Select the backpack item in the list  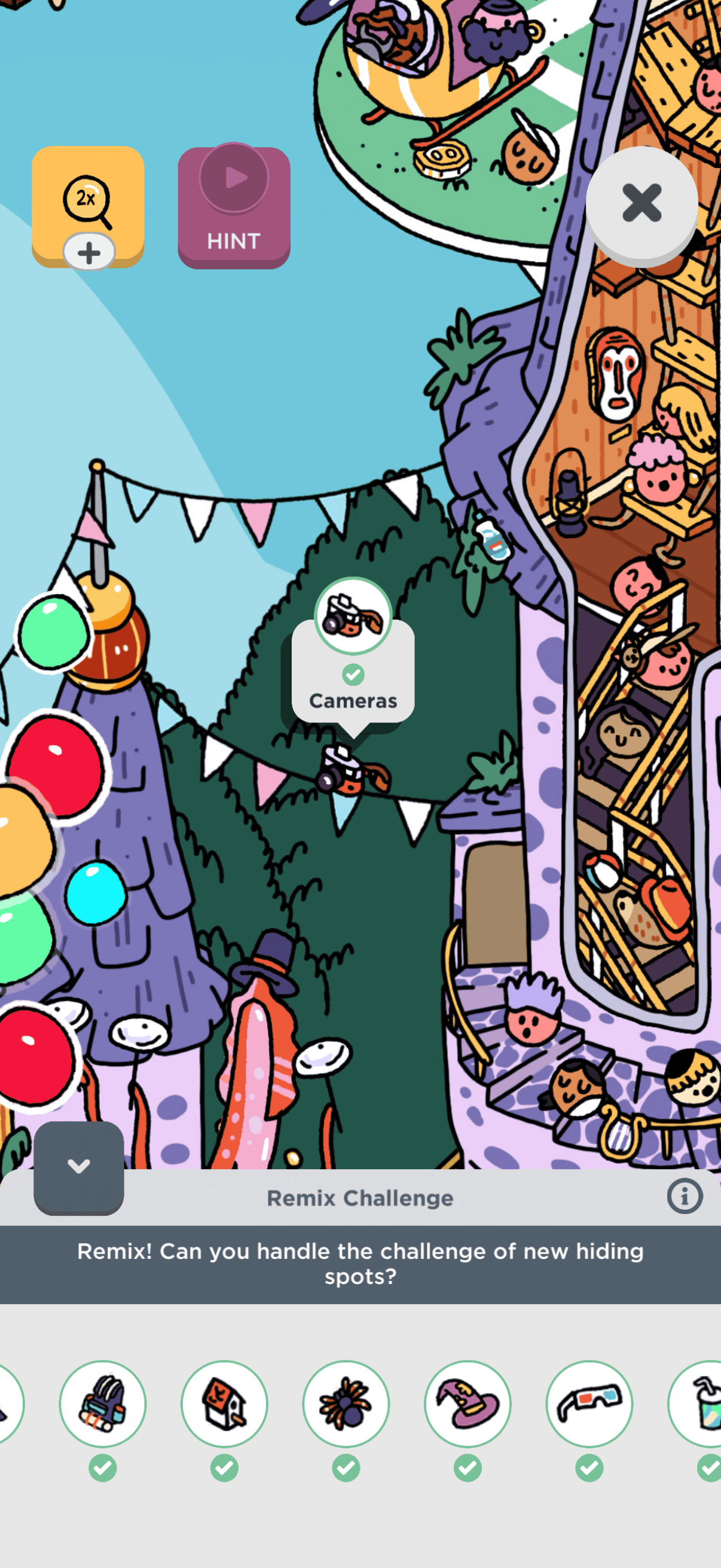[102, 1403]
